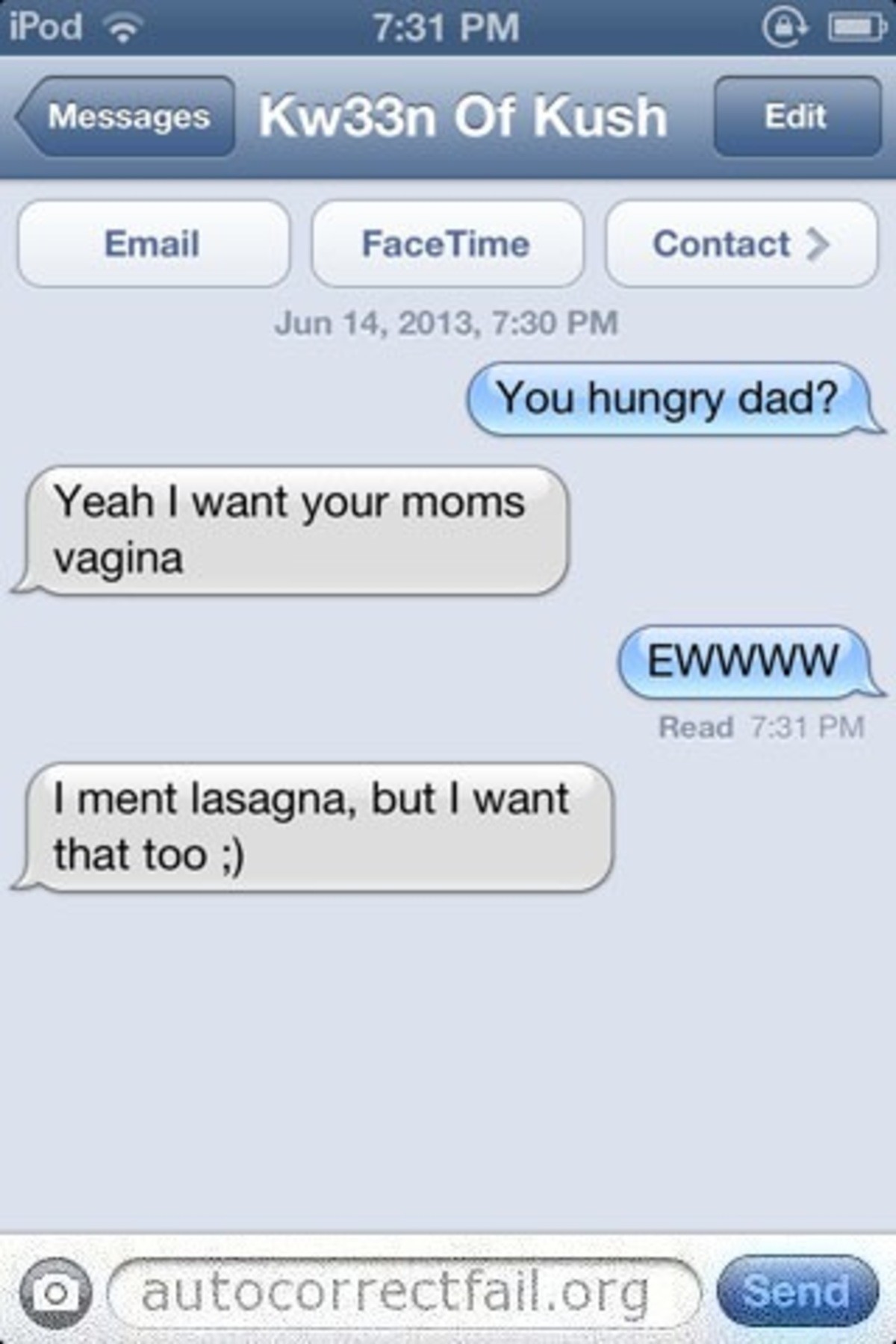896x1344 pixels.
Task: Send the message
Action: point(796,1291)
